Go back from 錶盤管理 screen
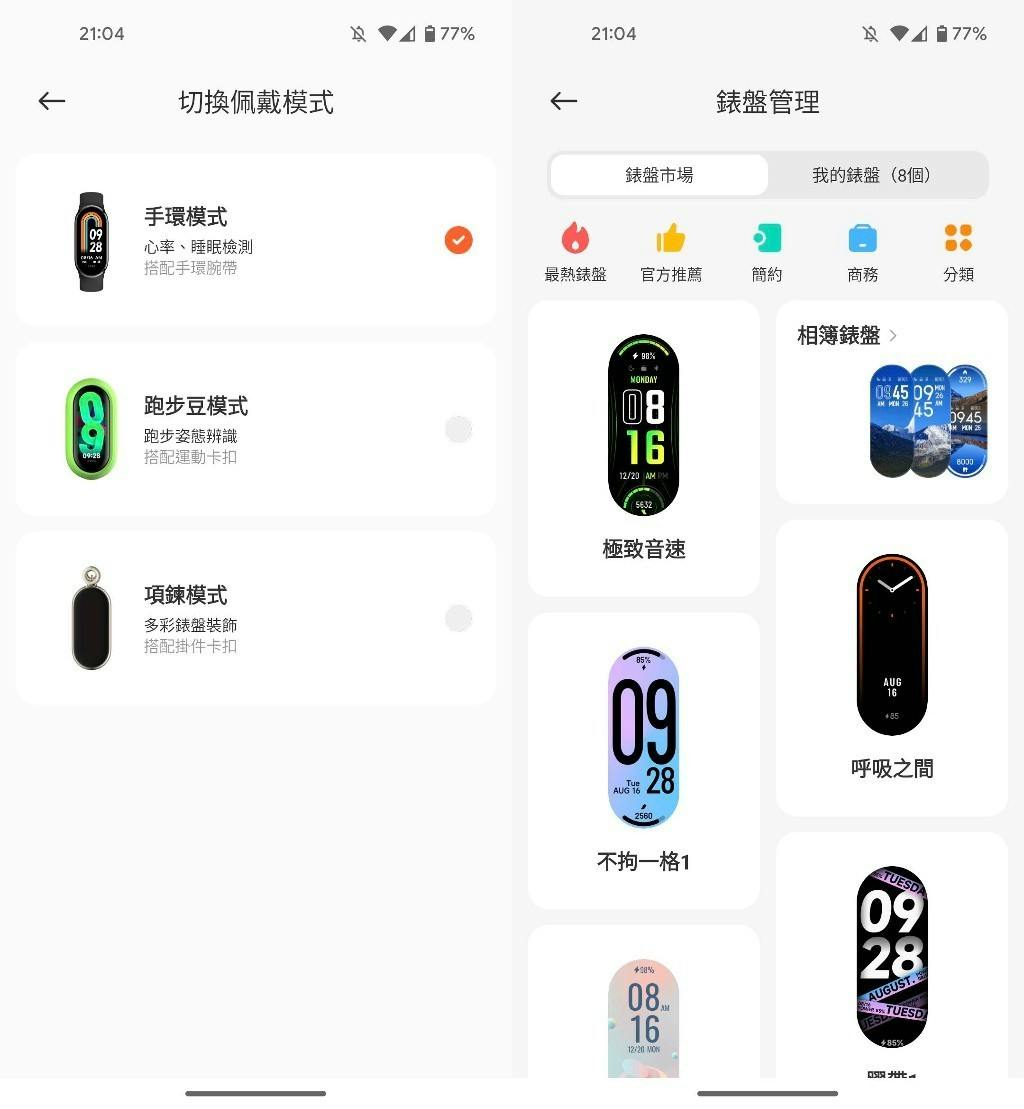Viewport: 1024px width, 1109px height. coord(564,101)
